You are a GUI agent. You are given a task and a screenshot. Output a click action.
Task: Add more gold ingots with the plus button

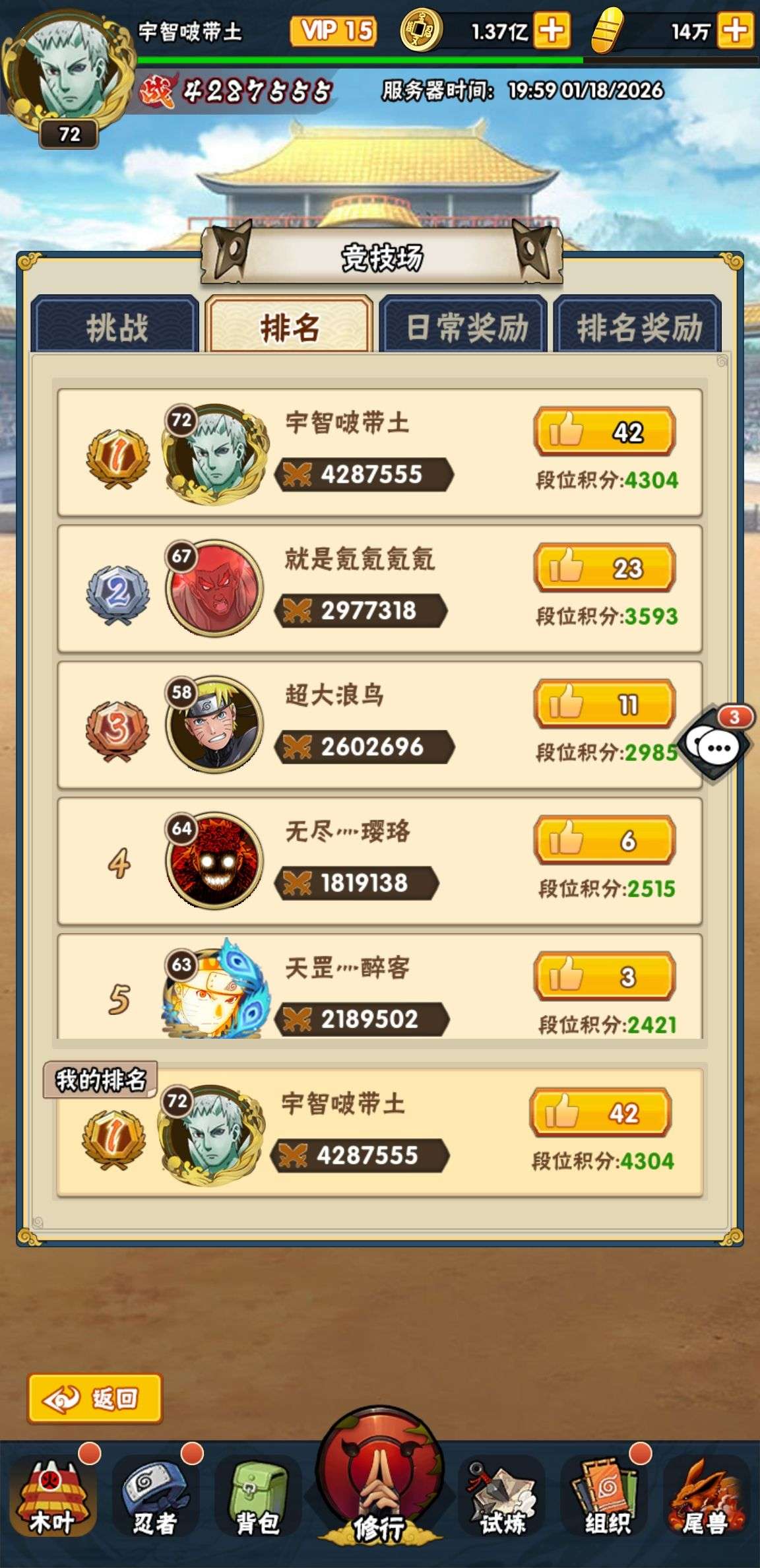pyautogui.click(x=736, y=30)
